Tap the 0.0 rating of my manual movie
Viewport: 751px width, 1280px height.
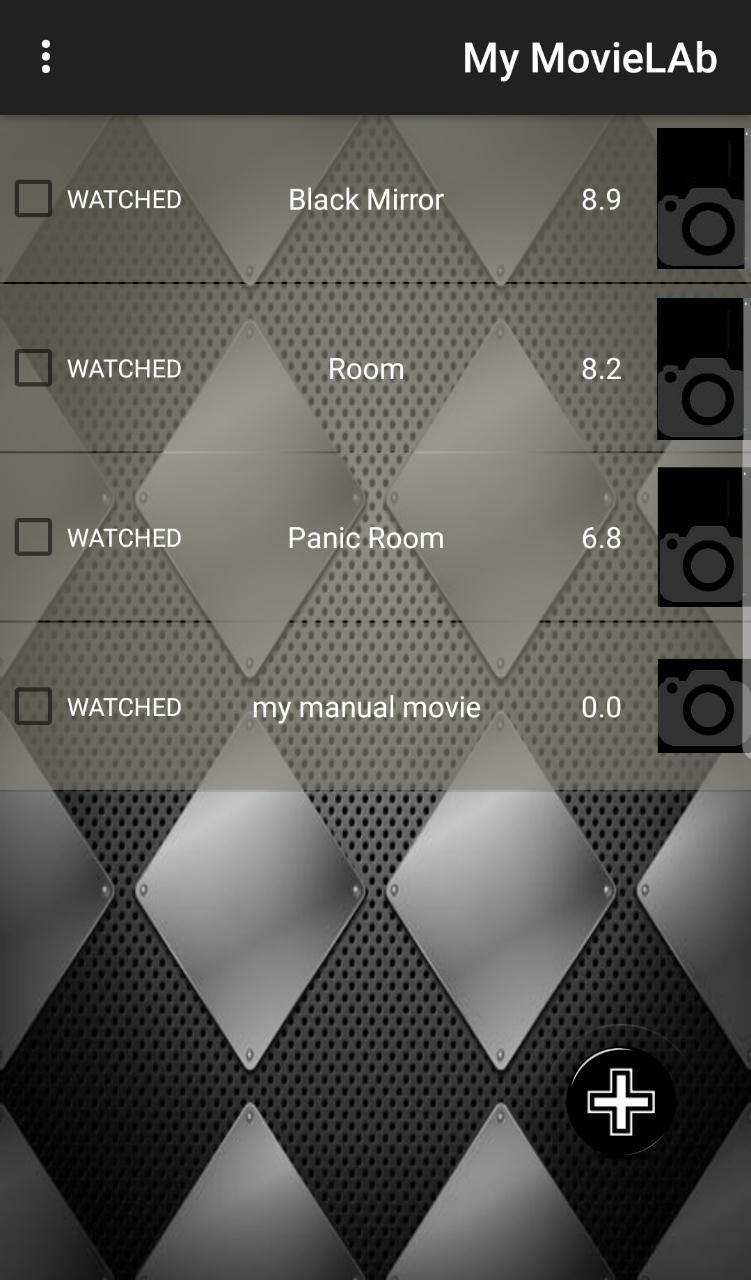tap(601, 707)
